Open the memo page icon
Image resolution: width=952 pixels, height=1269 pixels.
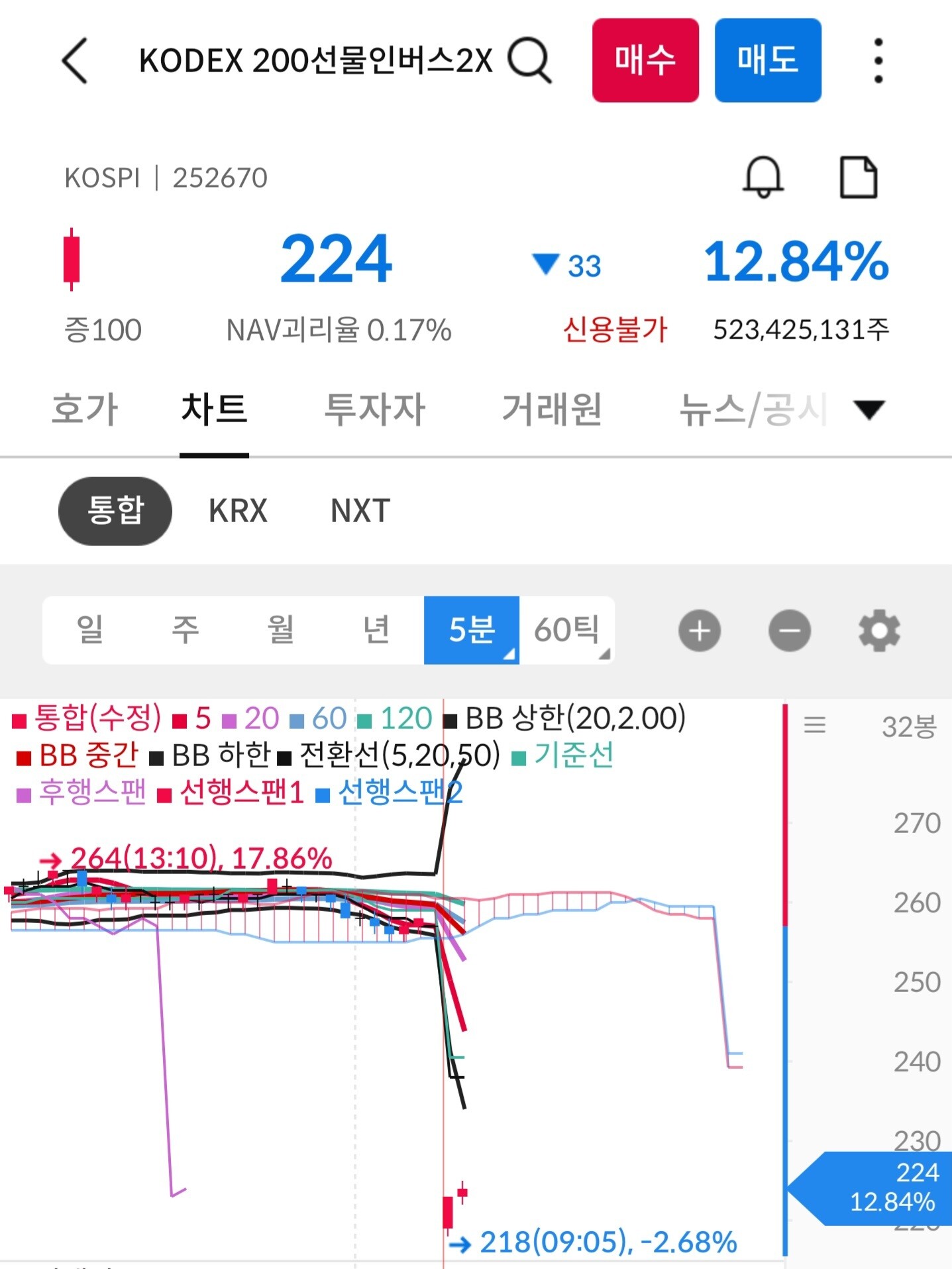(859, 177)
